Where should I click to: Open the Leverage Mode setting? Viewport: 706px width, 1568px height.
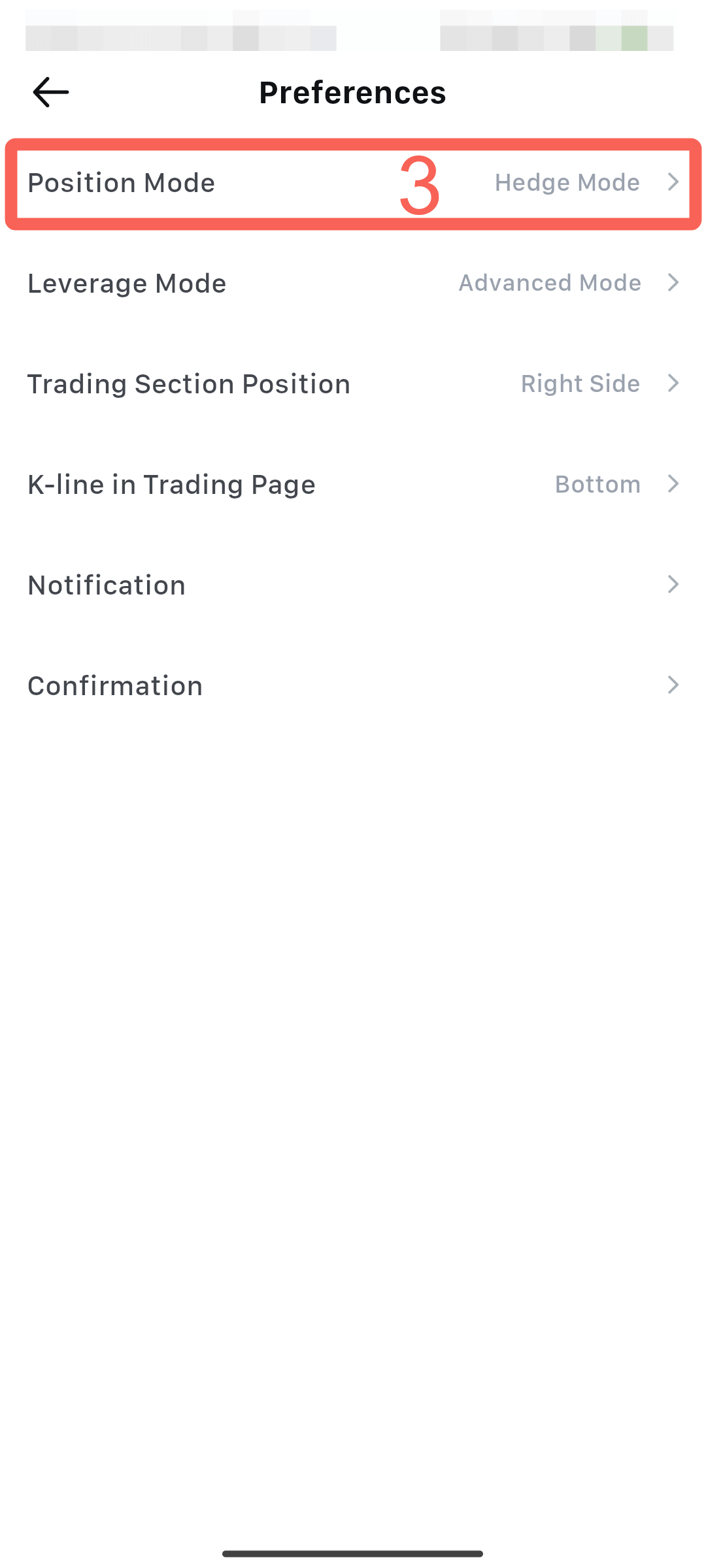tap(353, 284)
